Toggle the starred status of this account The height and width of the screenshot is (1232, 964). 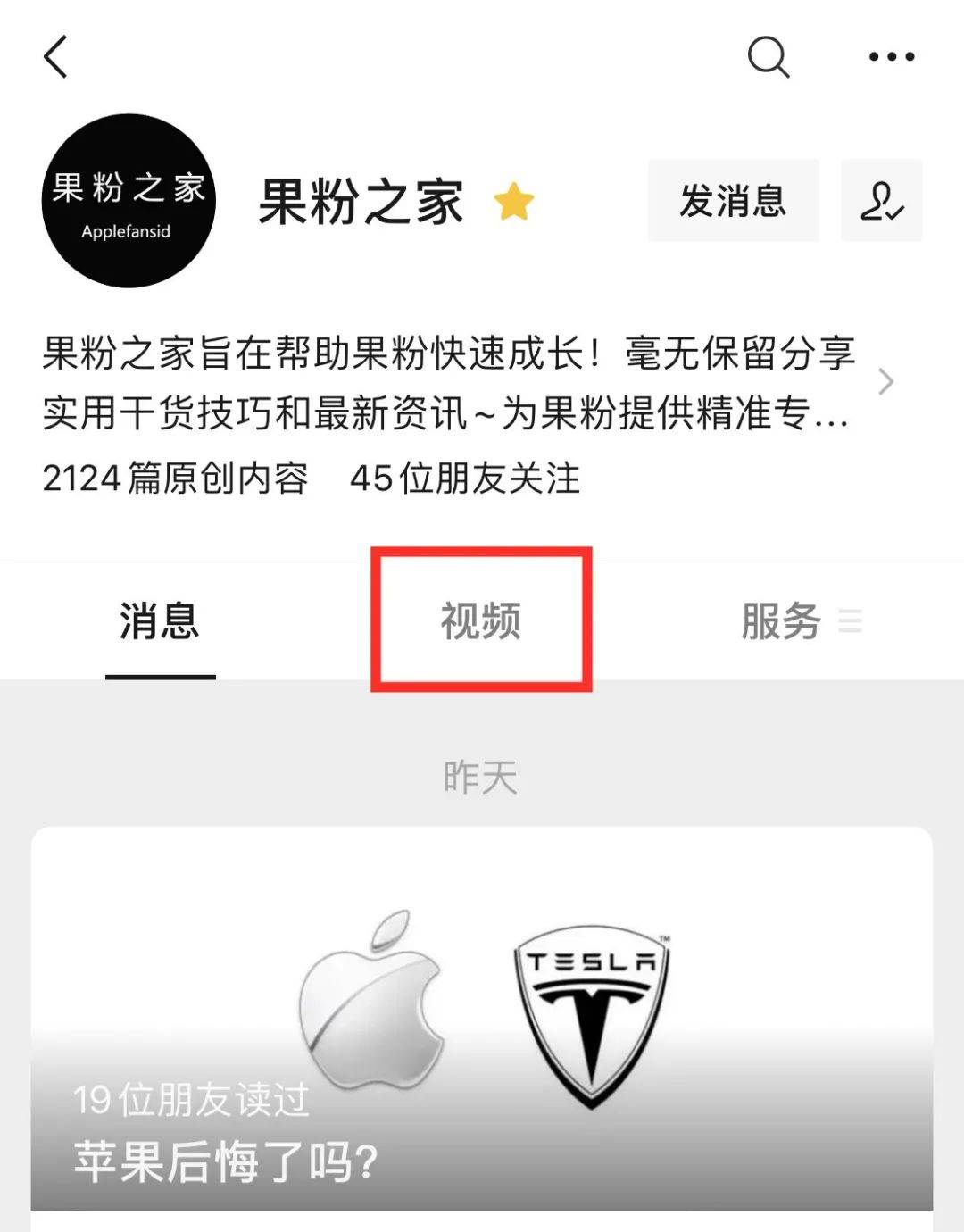[x=516, y=203]
